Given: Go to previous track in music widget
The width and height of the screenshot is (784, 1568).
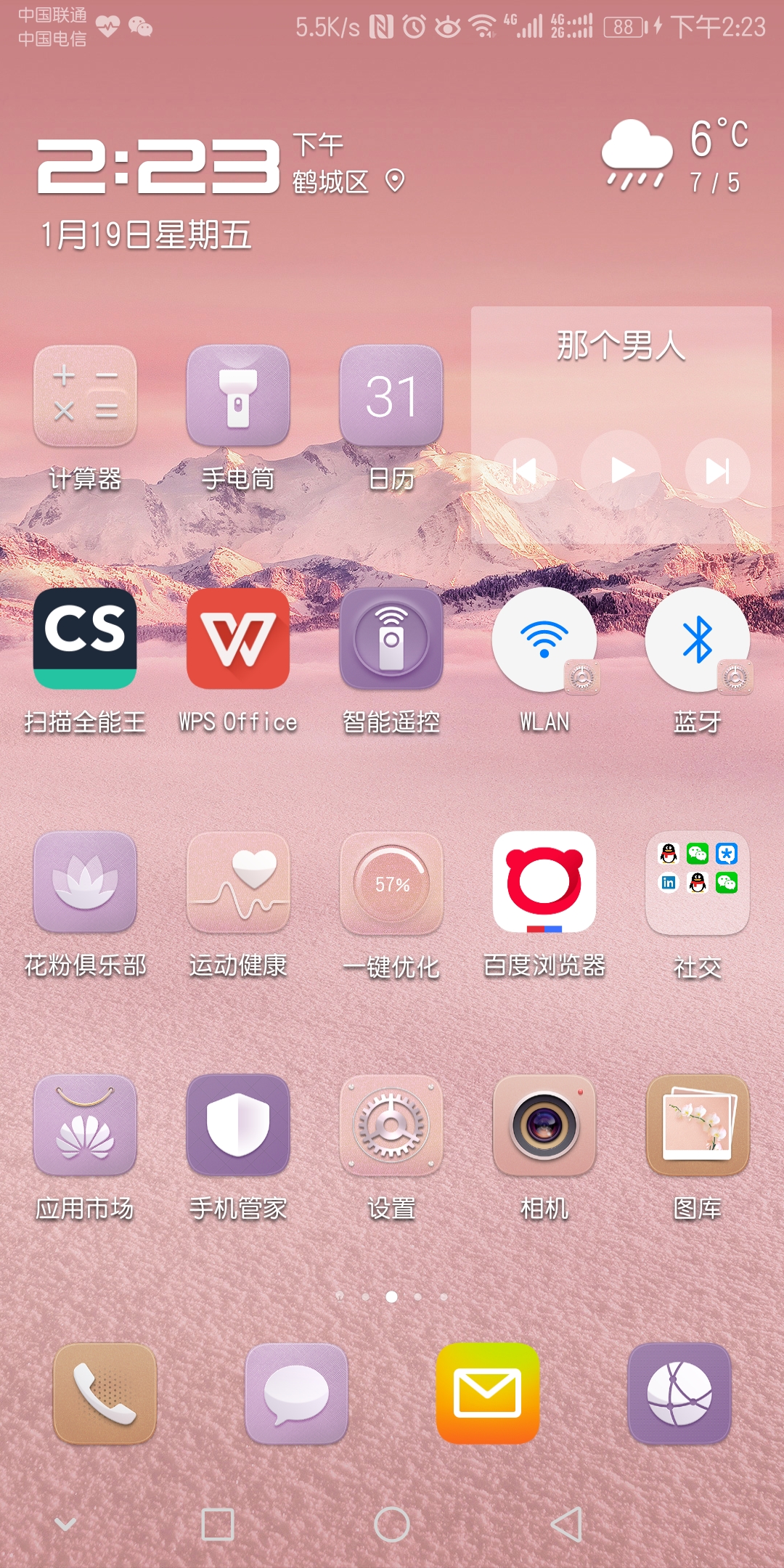Looking at the screenshot, I should click(525, 470).
